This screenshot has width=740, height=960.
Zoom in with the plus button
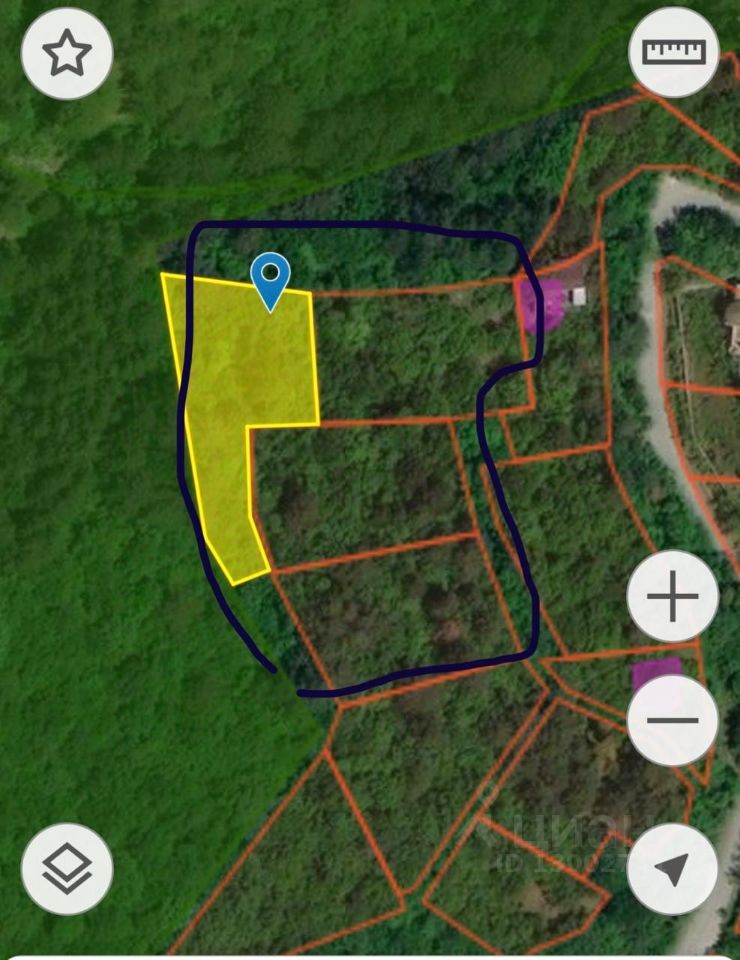(x=672, y=597)
